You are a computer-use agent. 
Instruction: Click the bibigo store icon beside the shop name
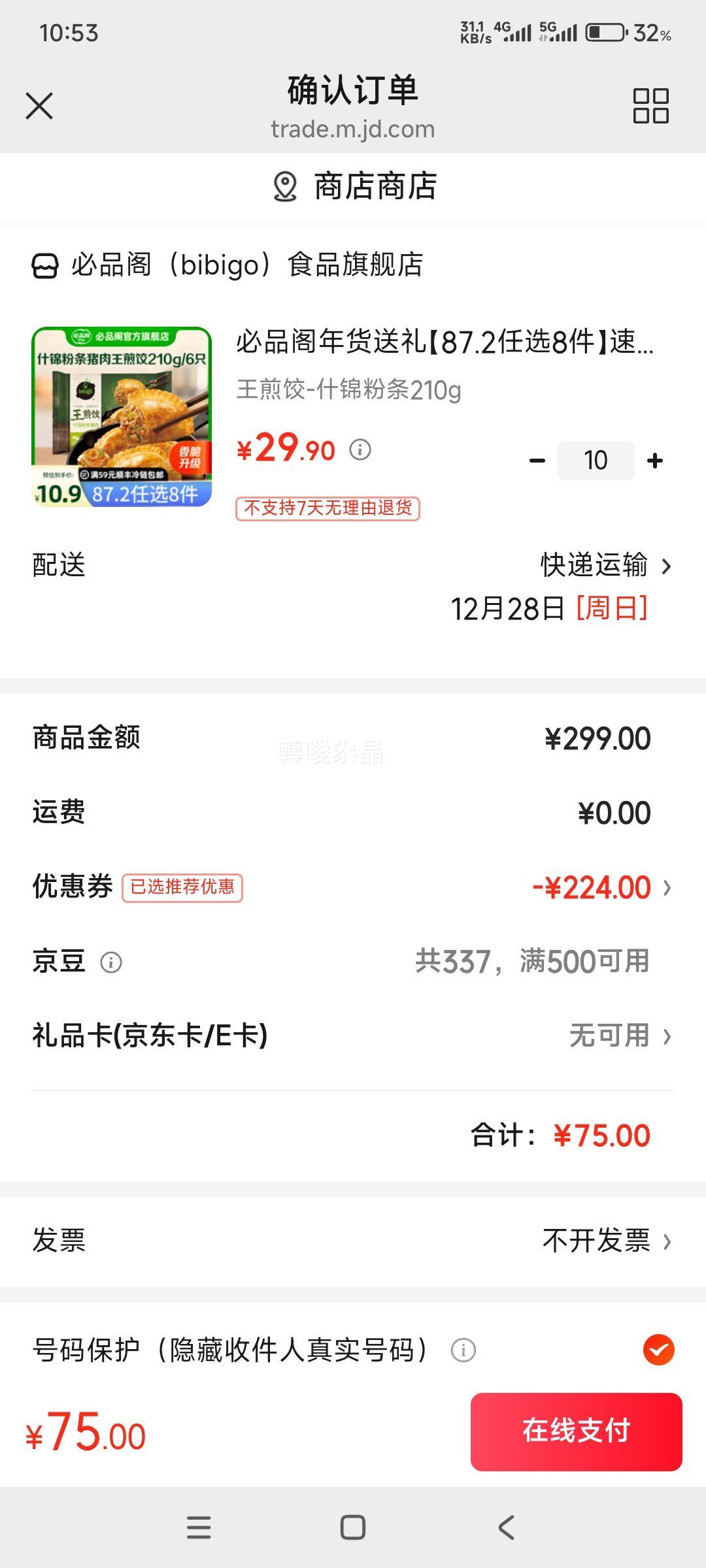pyautogui.click(x=44, y=264)
